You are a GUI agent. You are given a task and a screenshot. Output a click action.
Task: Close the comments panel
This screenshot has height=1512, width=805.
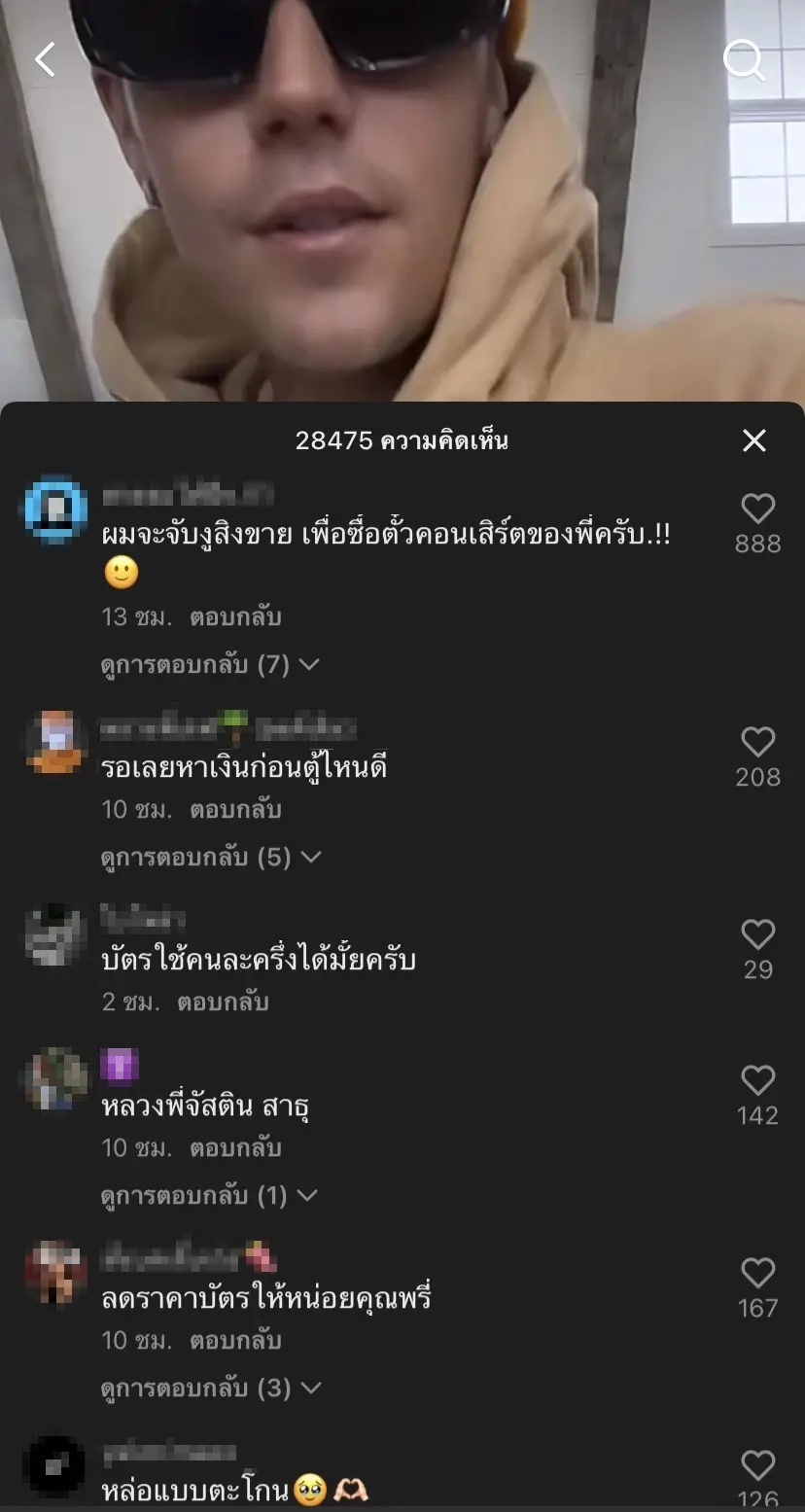click(x=754, y=440)
